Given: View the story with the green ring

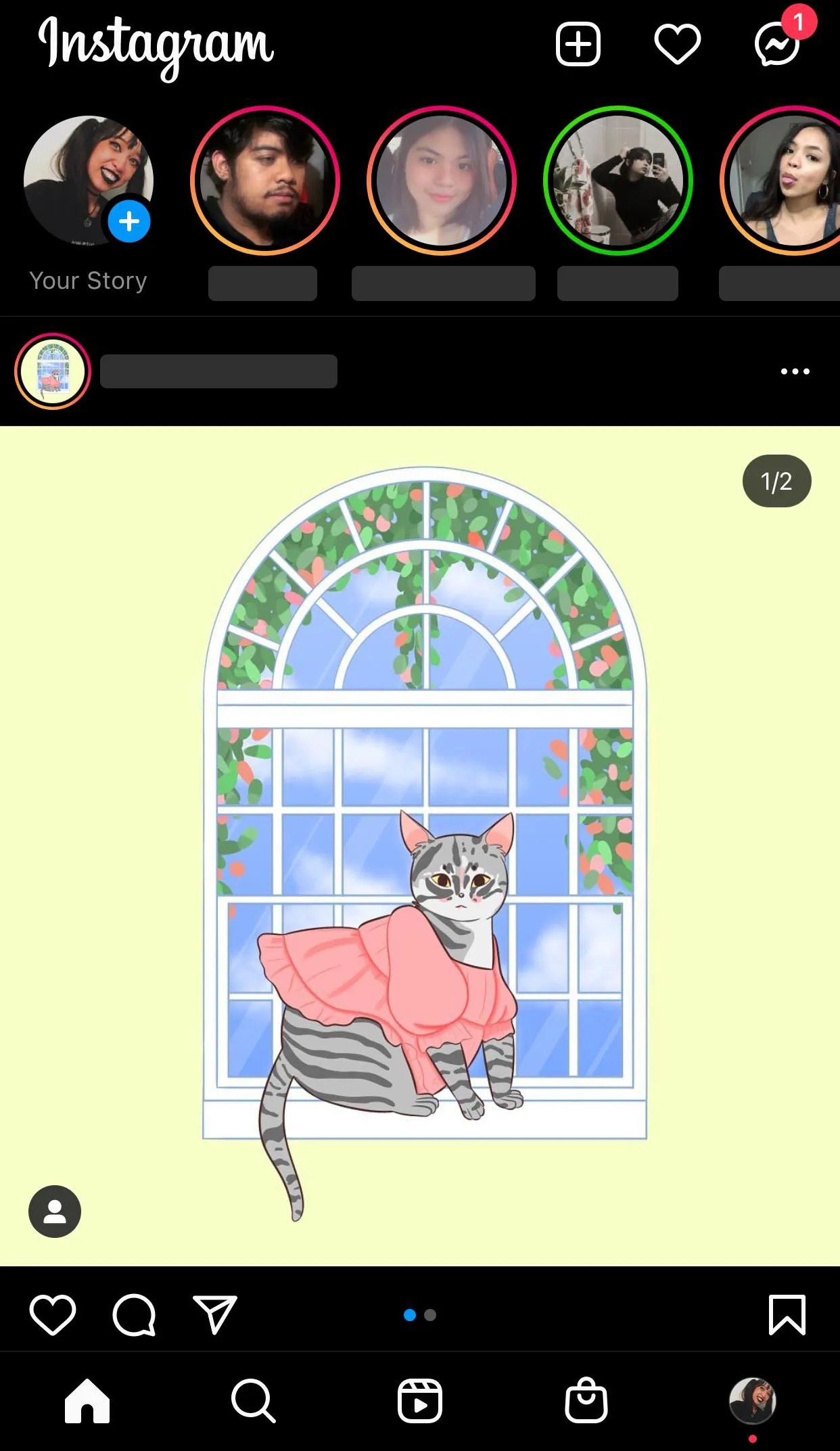Looking at the screenshot, I should coord(617,181).
